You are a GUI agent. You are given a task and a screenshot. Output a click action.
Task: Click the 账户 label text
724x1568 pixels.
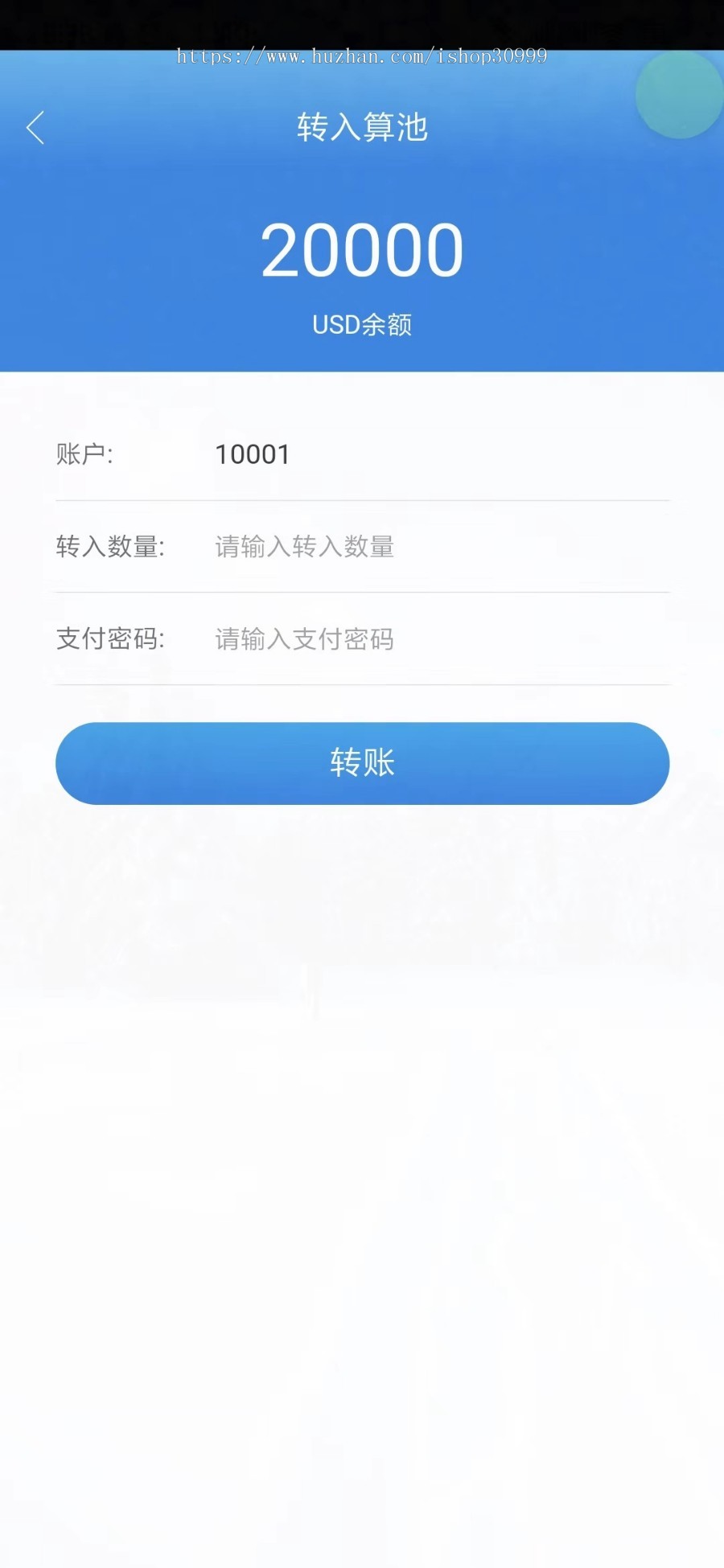click(85, 454)
